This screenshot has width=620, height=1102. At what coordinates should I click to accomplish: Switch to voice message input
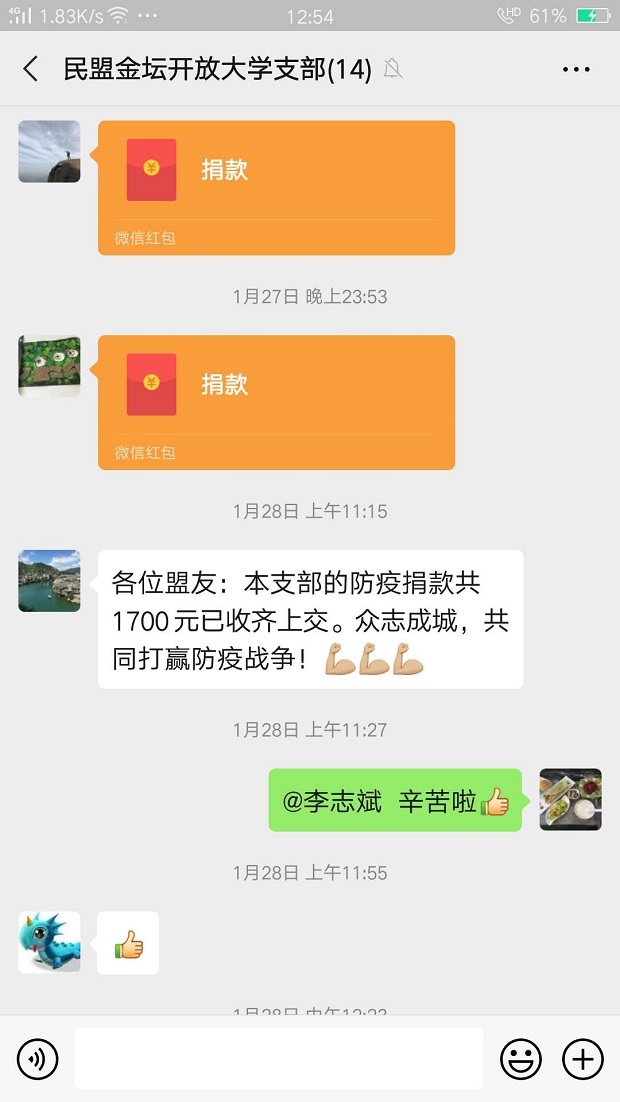point(38,1058)
